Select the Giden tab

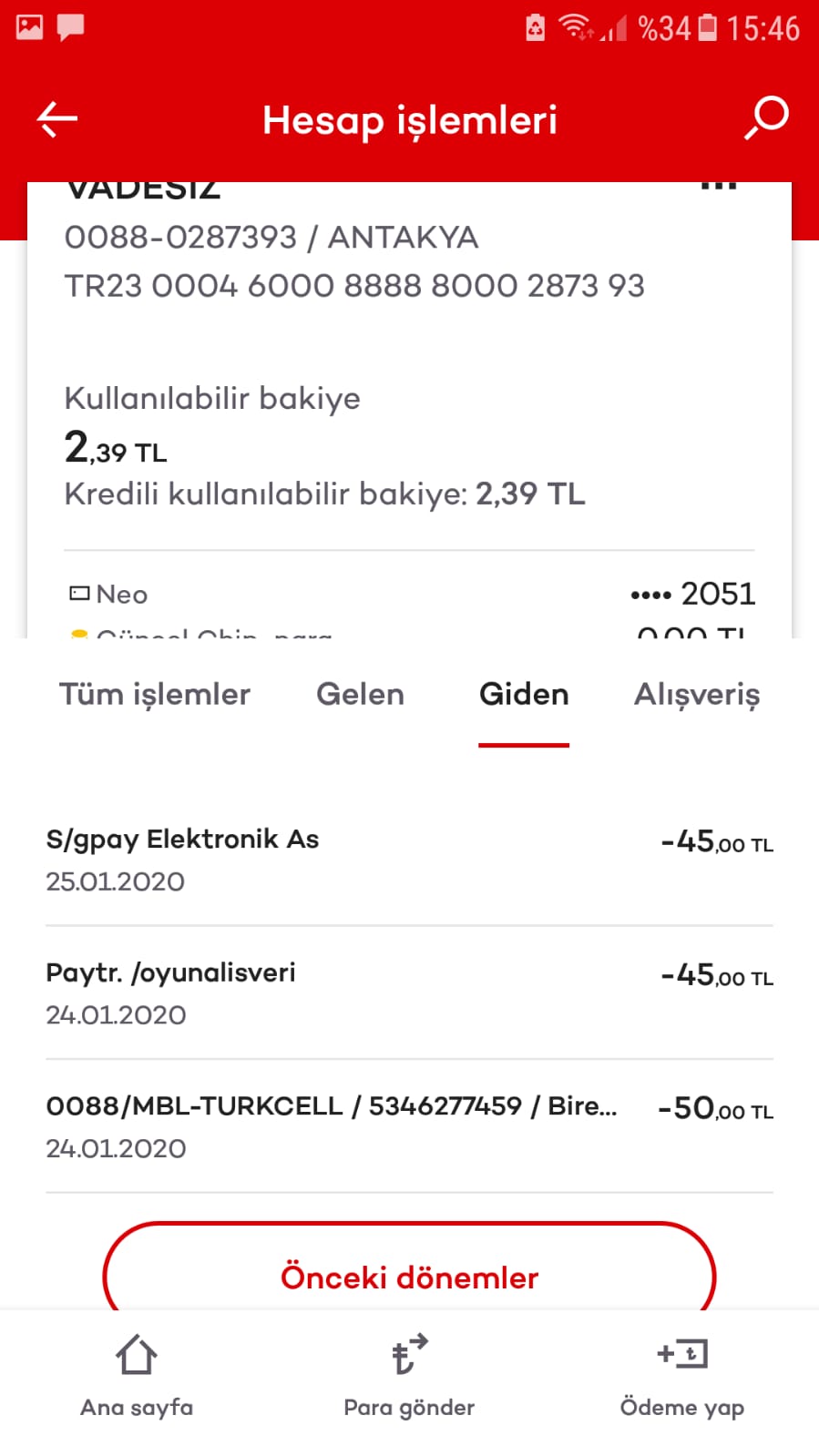point(524,695)
